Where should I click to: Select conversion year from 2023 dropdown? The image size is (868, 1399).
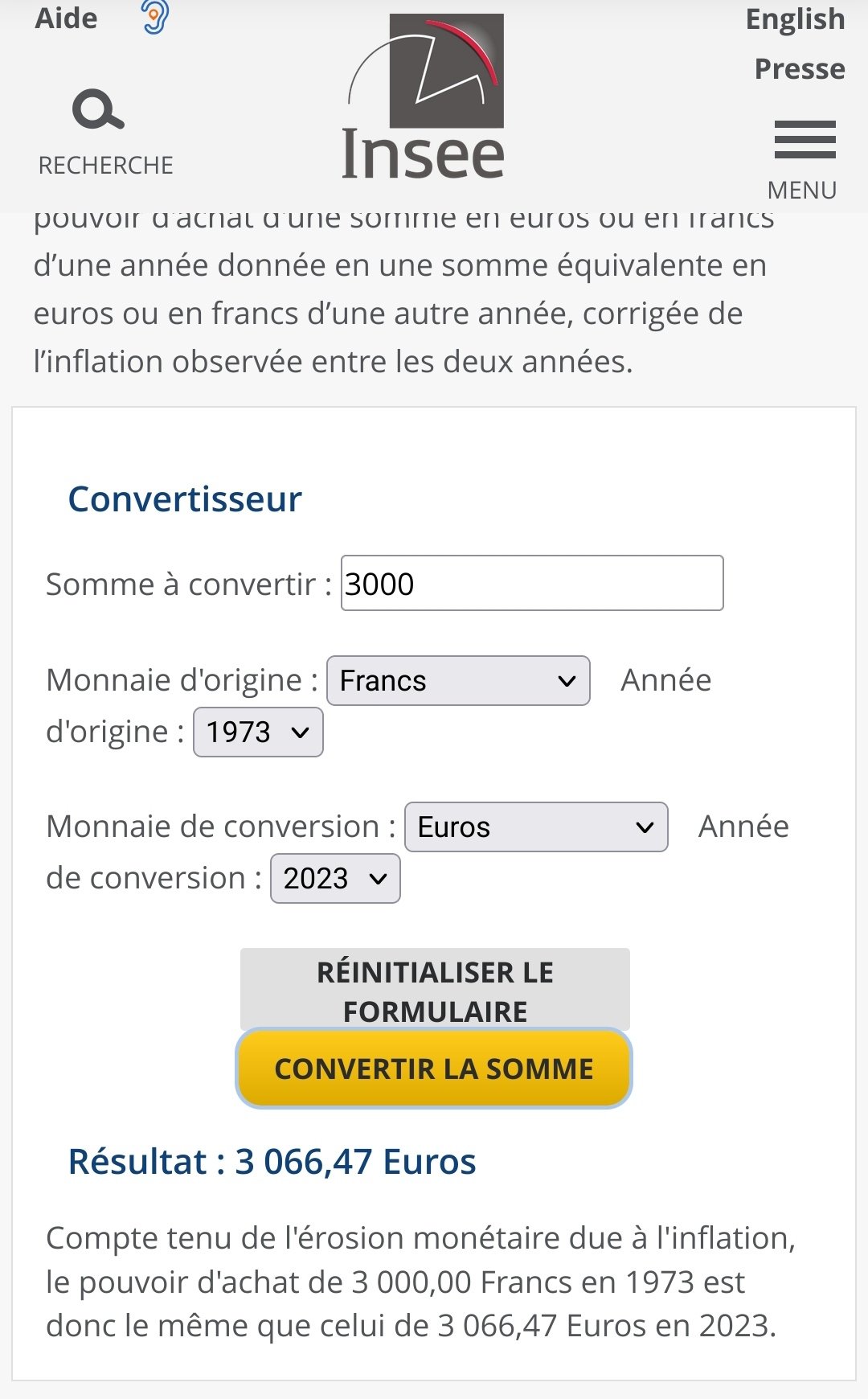(x=335, y=878)
